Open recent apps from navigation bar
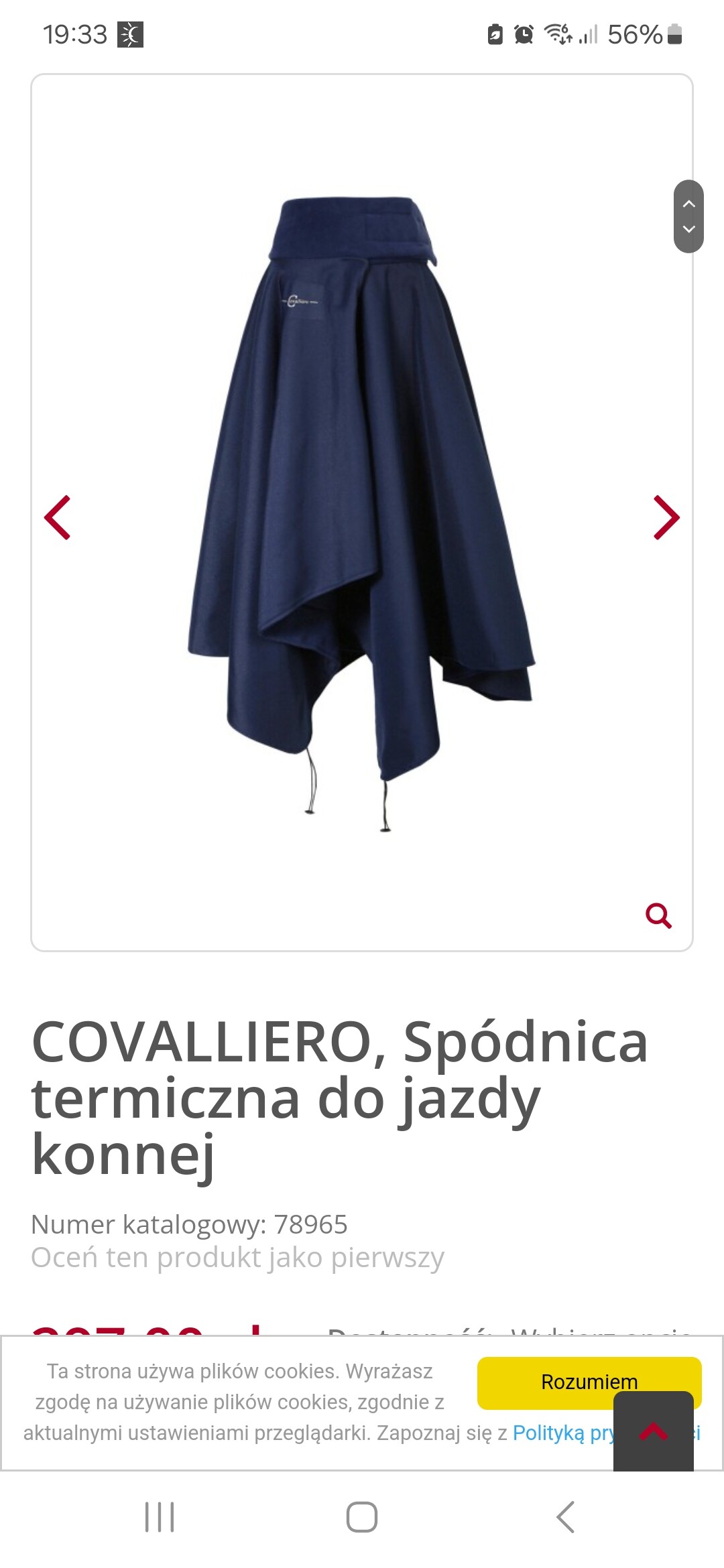The image size is (724, 1568). 160,1517
